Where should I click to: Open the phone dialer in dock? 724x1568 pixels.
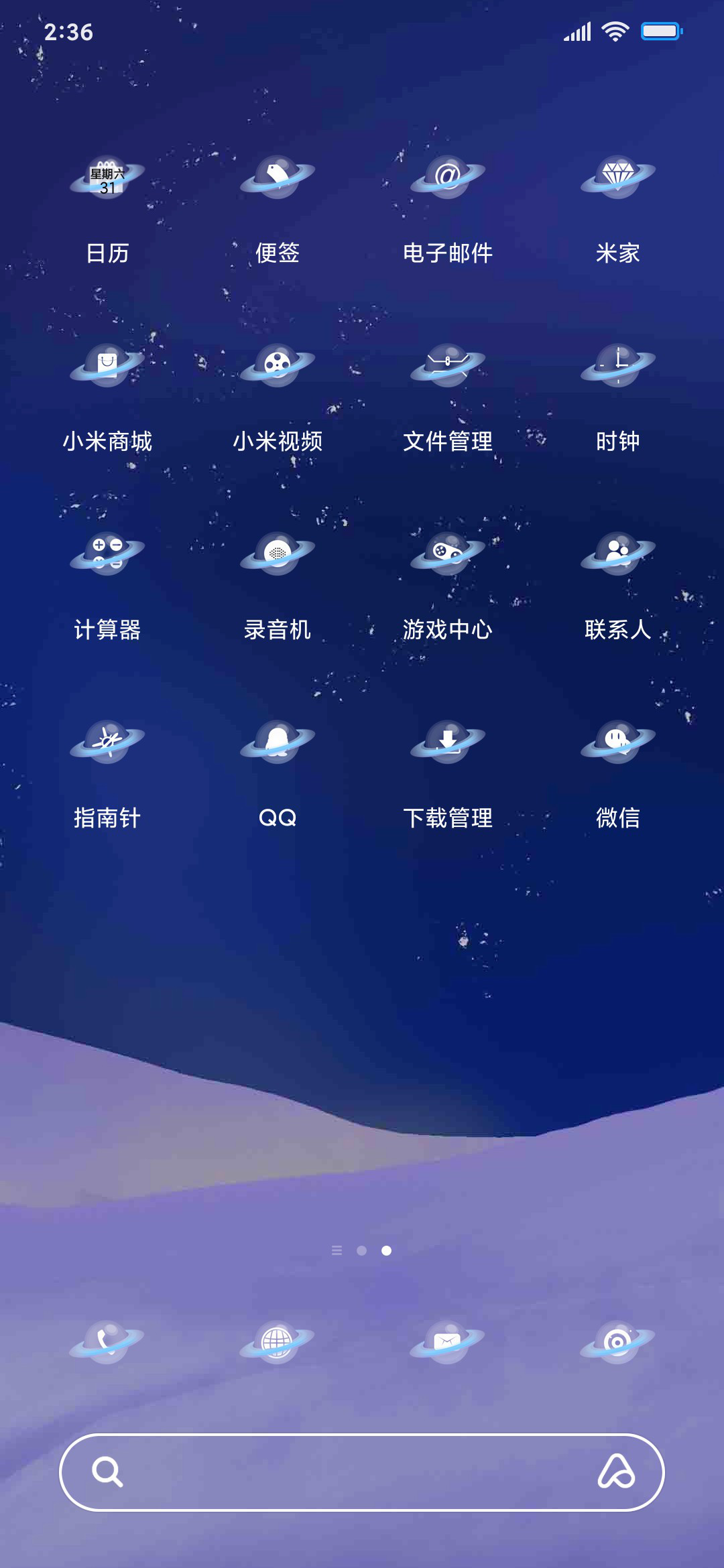[107, 1342]
